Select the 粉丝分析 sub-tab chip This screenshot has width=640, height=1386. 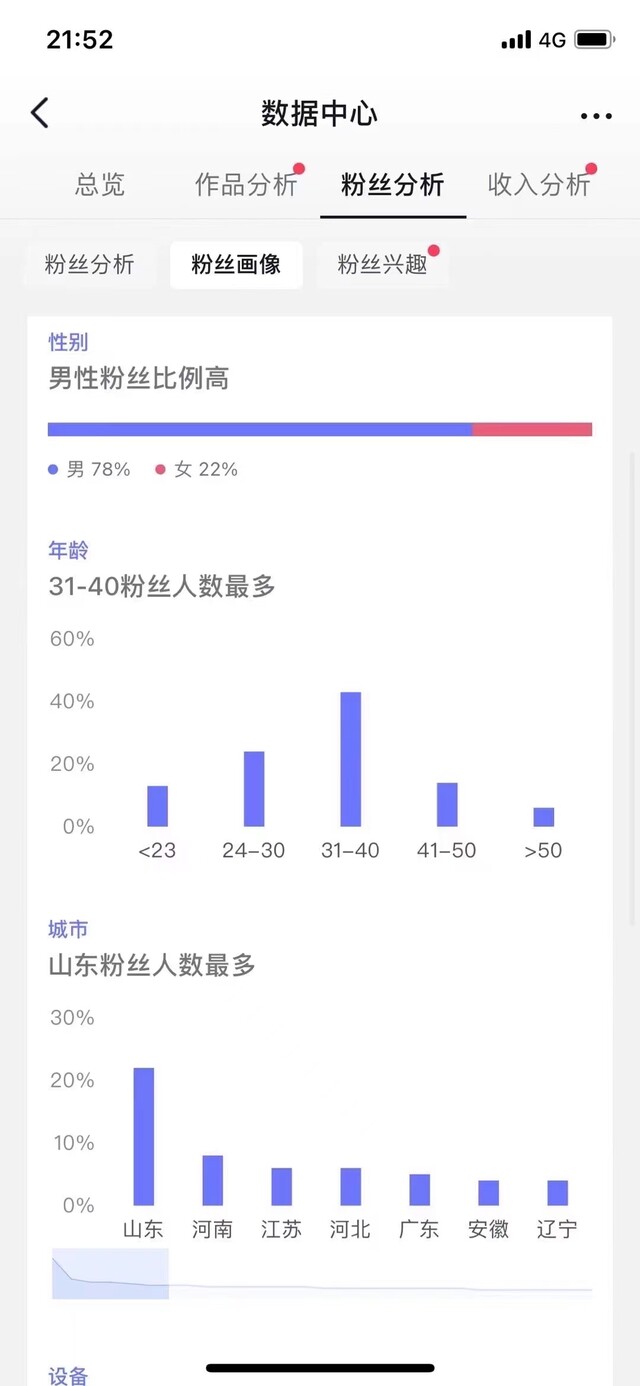pos(90,265)
